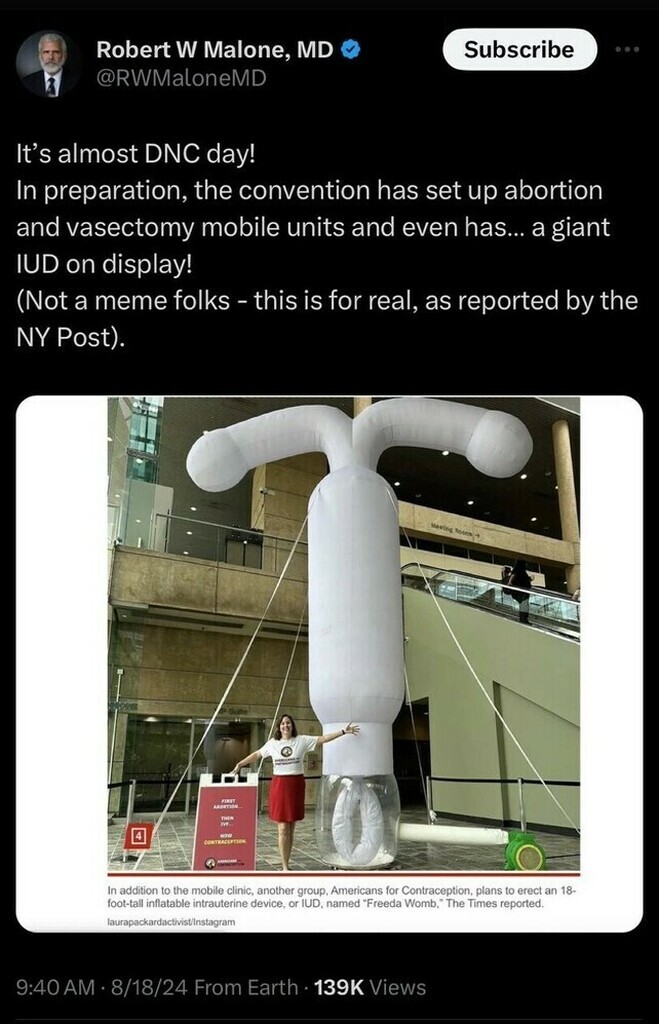Open Robert W Malone's profile picture
659x1024 pixels.
(48, 63)
